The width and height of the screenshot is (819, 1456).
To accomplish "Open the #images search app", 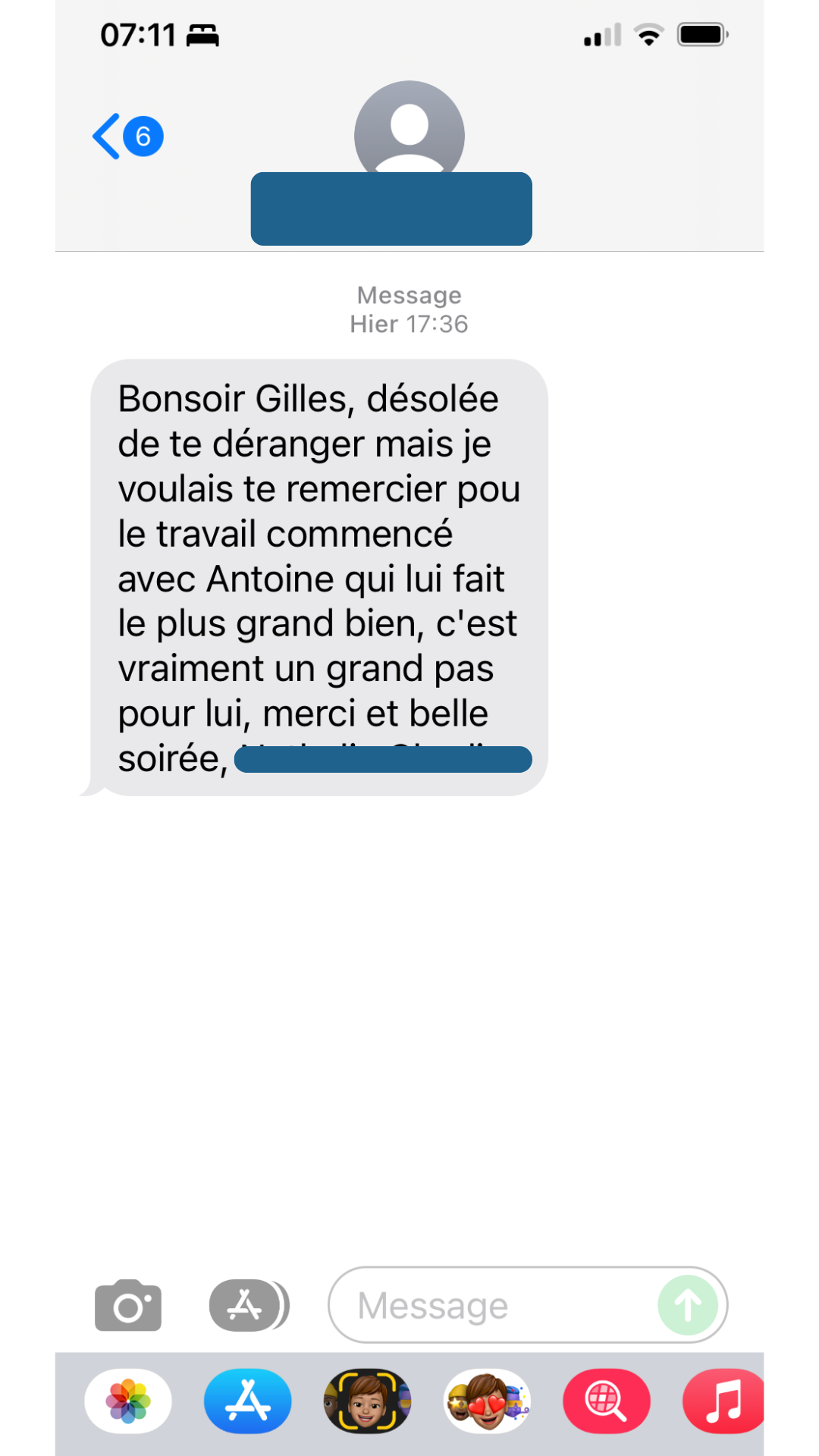I will tap(606, 1401).
